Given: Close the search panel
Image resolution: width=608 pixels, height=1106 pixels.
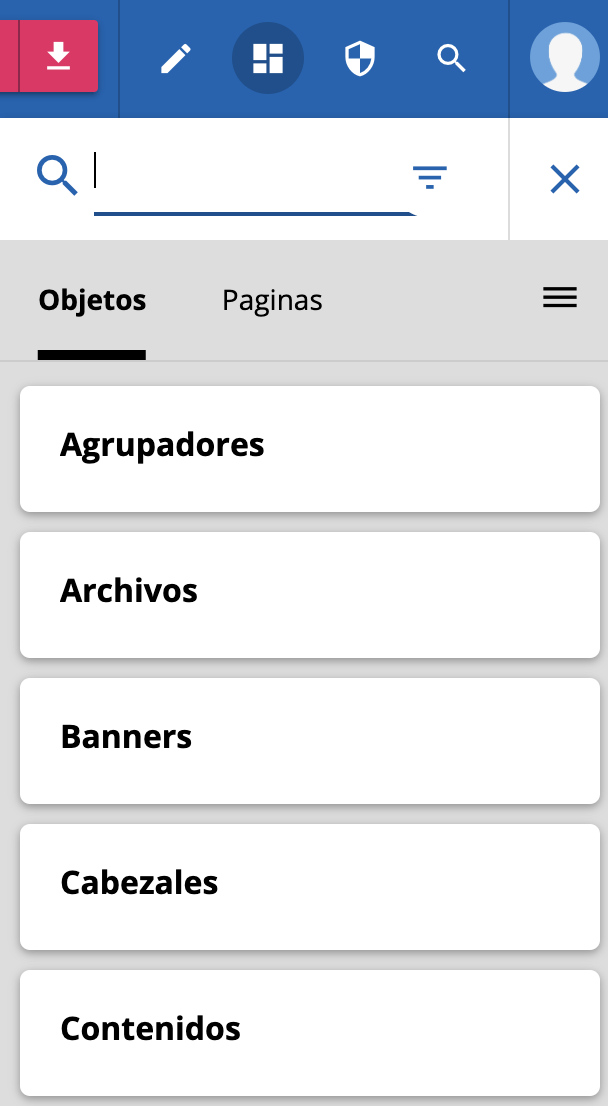Looking at the screenshot, I should [565, 179].
